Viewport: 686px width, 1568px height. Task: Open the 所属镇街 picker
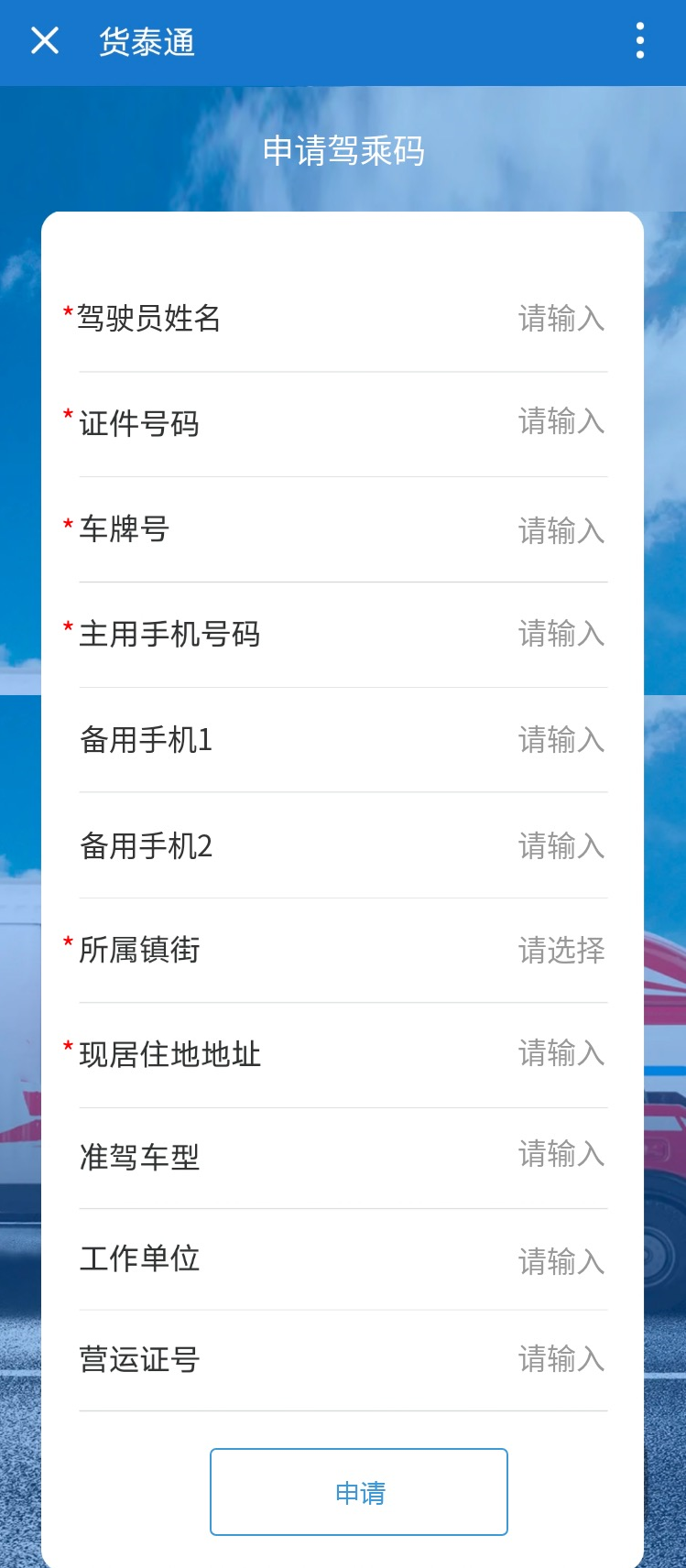(559, 951)
